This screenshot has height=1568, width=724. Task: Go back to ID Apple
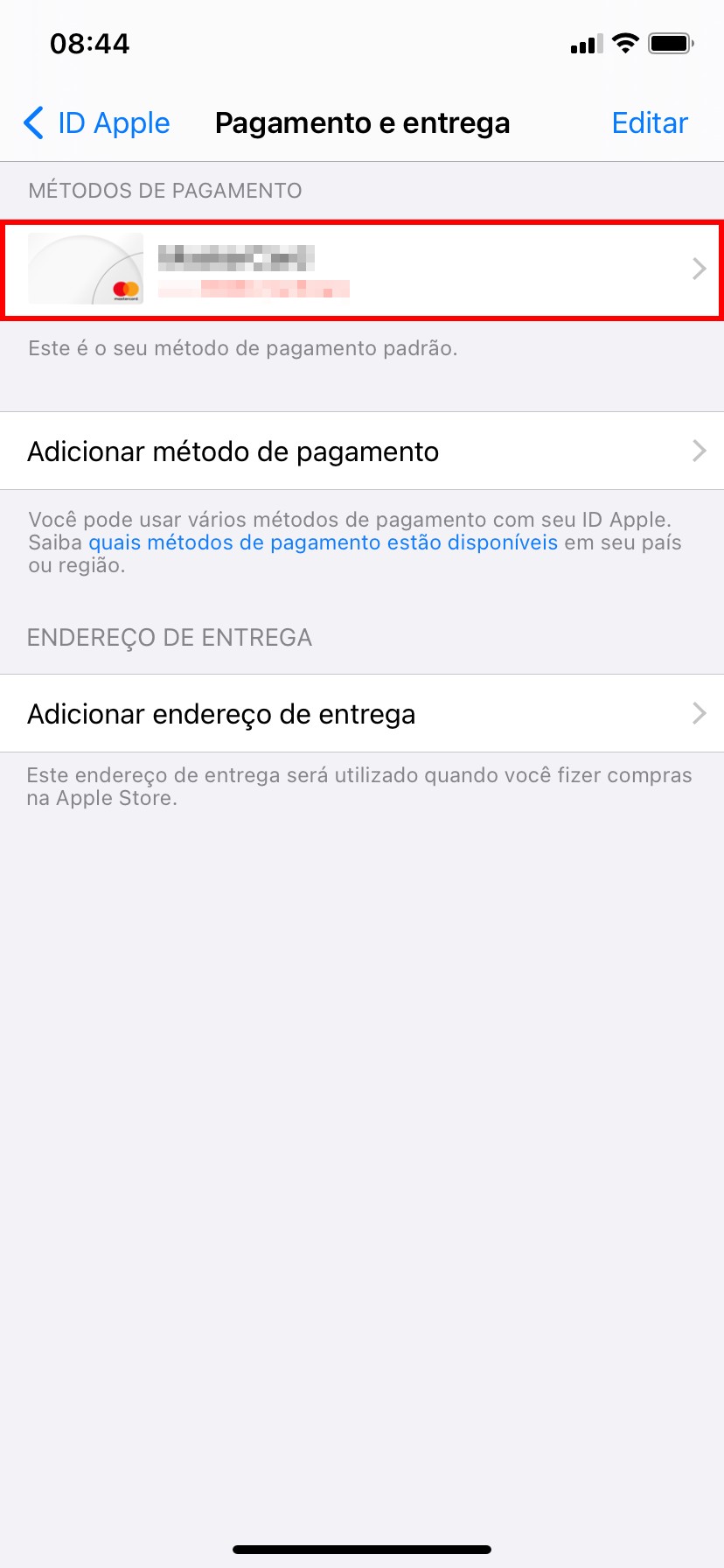pos(97,123)
